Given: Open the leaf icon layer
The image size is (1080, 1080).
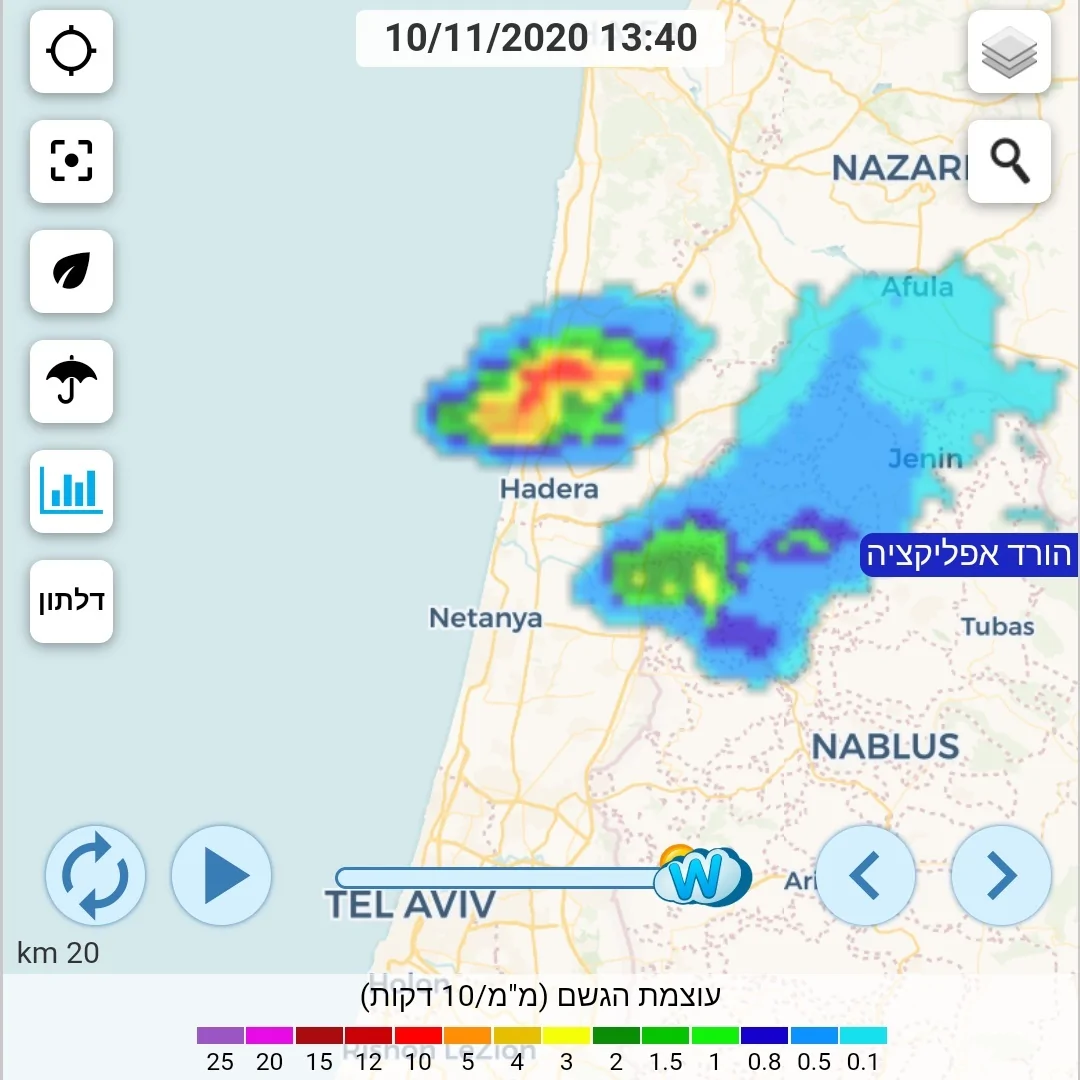Looking at the screenshot, I should click(71, 271).
